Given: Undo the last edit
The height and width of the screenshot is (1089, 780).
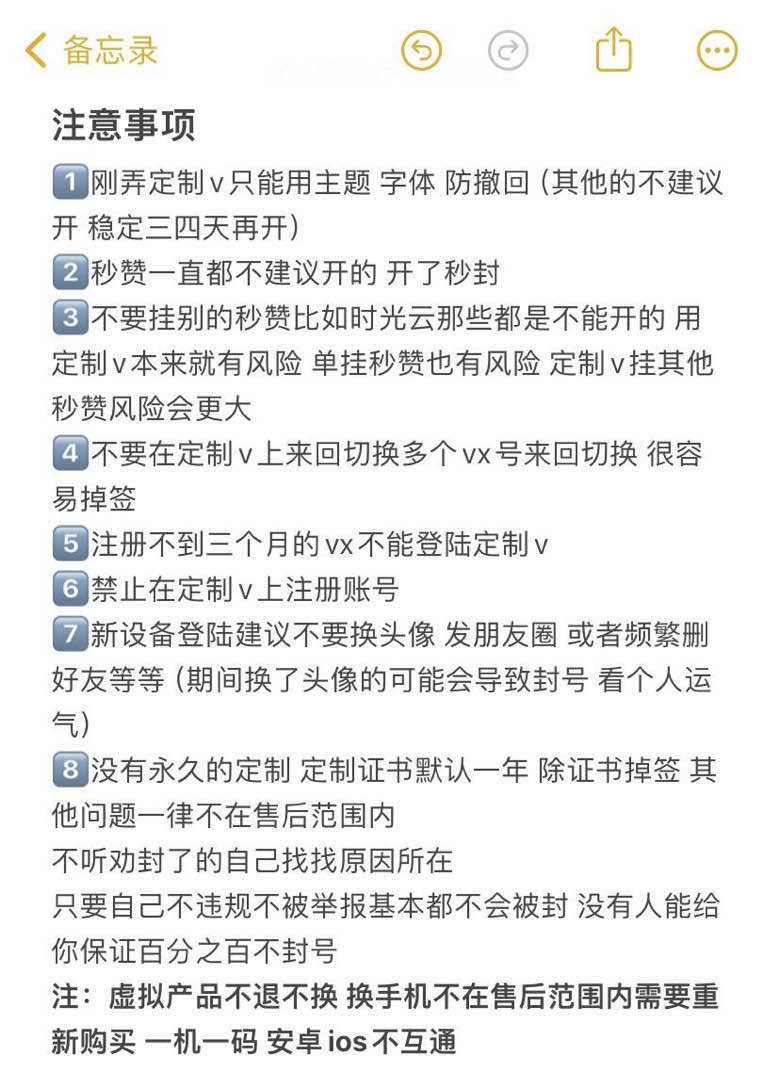Looking at the screenshot, I should [x=421, y=50].
